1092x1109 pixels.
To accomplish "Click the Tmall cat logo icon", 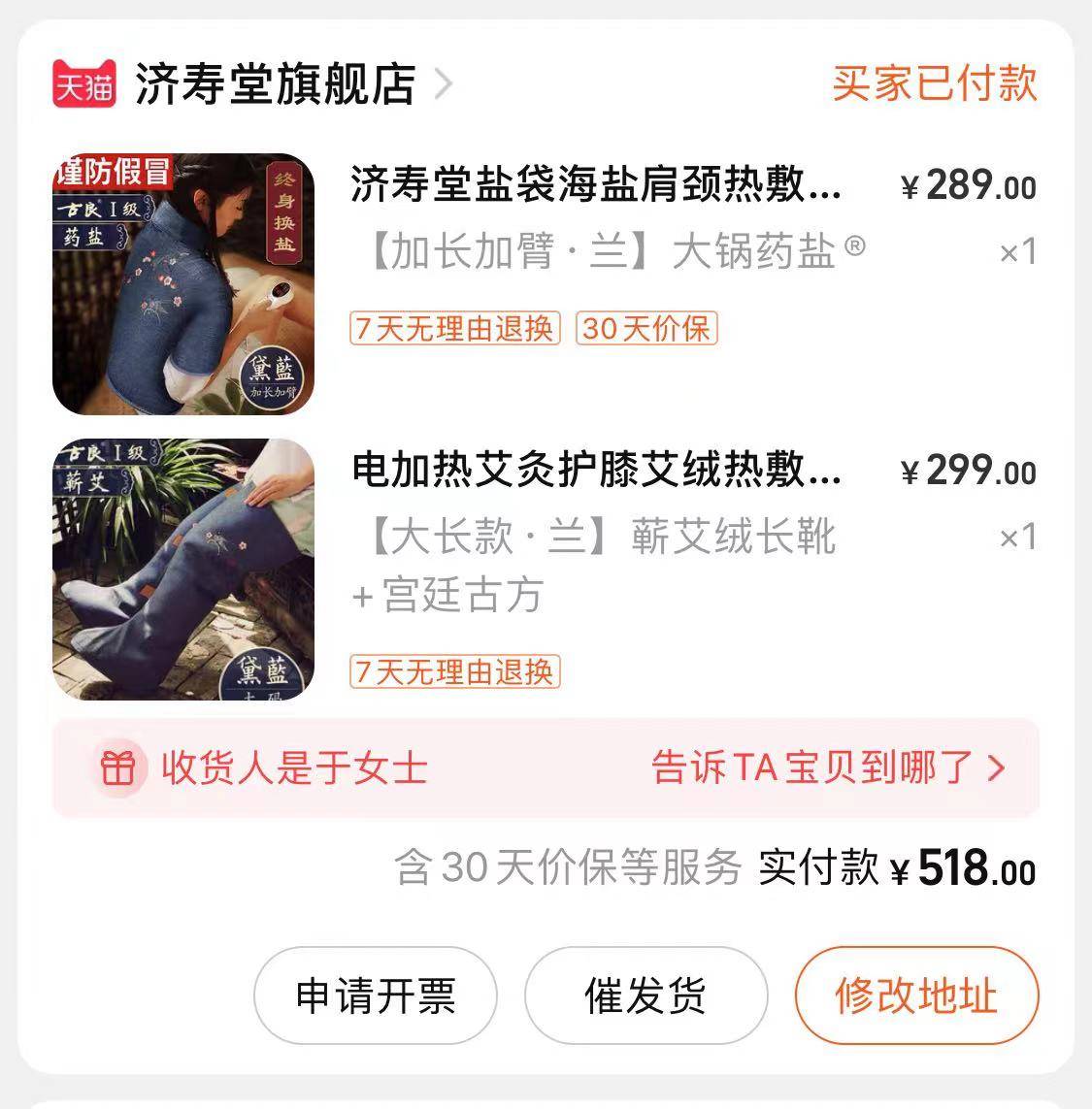I will coord(83,83).
